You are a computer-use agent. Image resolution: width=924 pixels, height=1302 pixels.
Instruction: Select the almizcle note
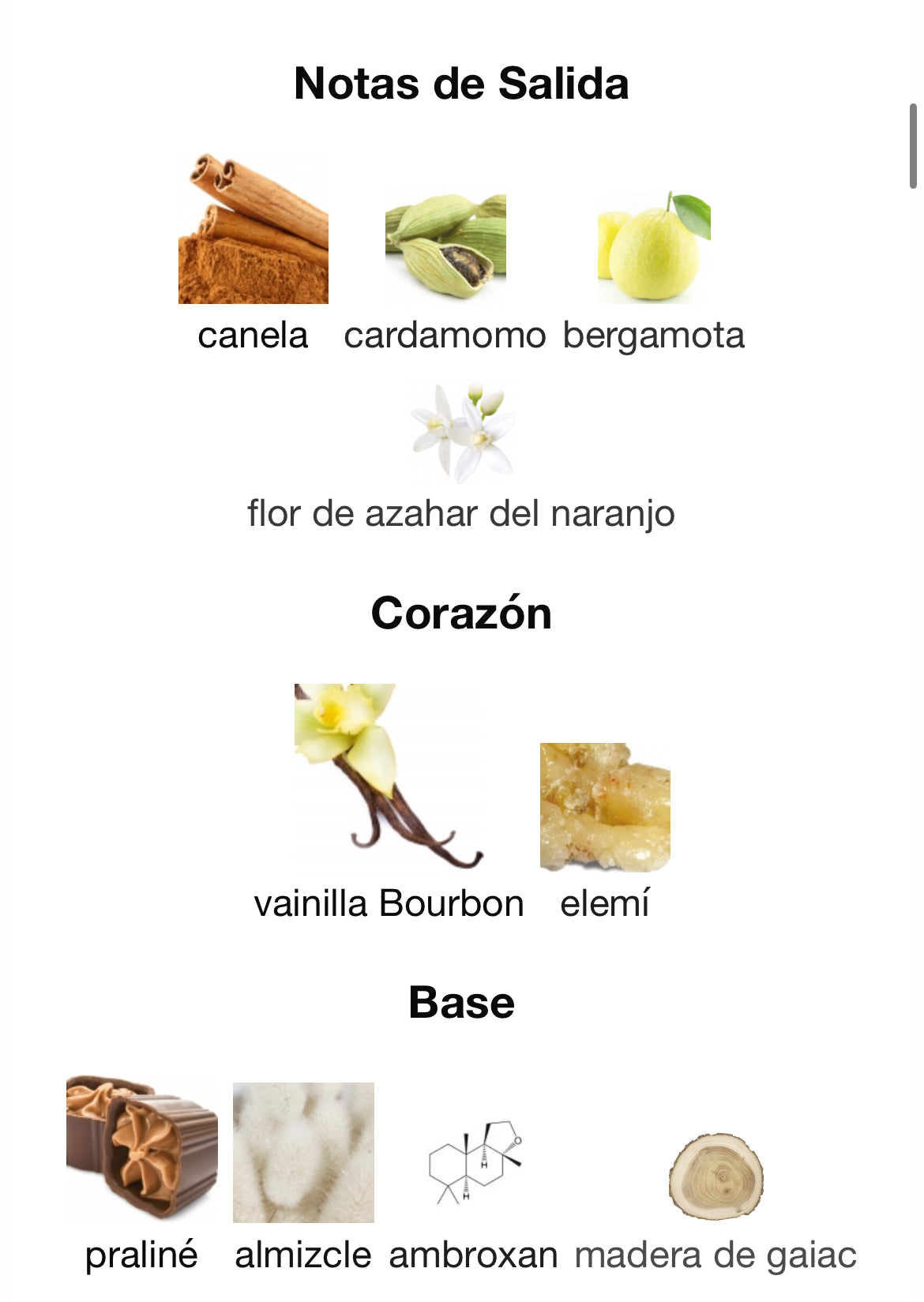[303, 1153]
